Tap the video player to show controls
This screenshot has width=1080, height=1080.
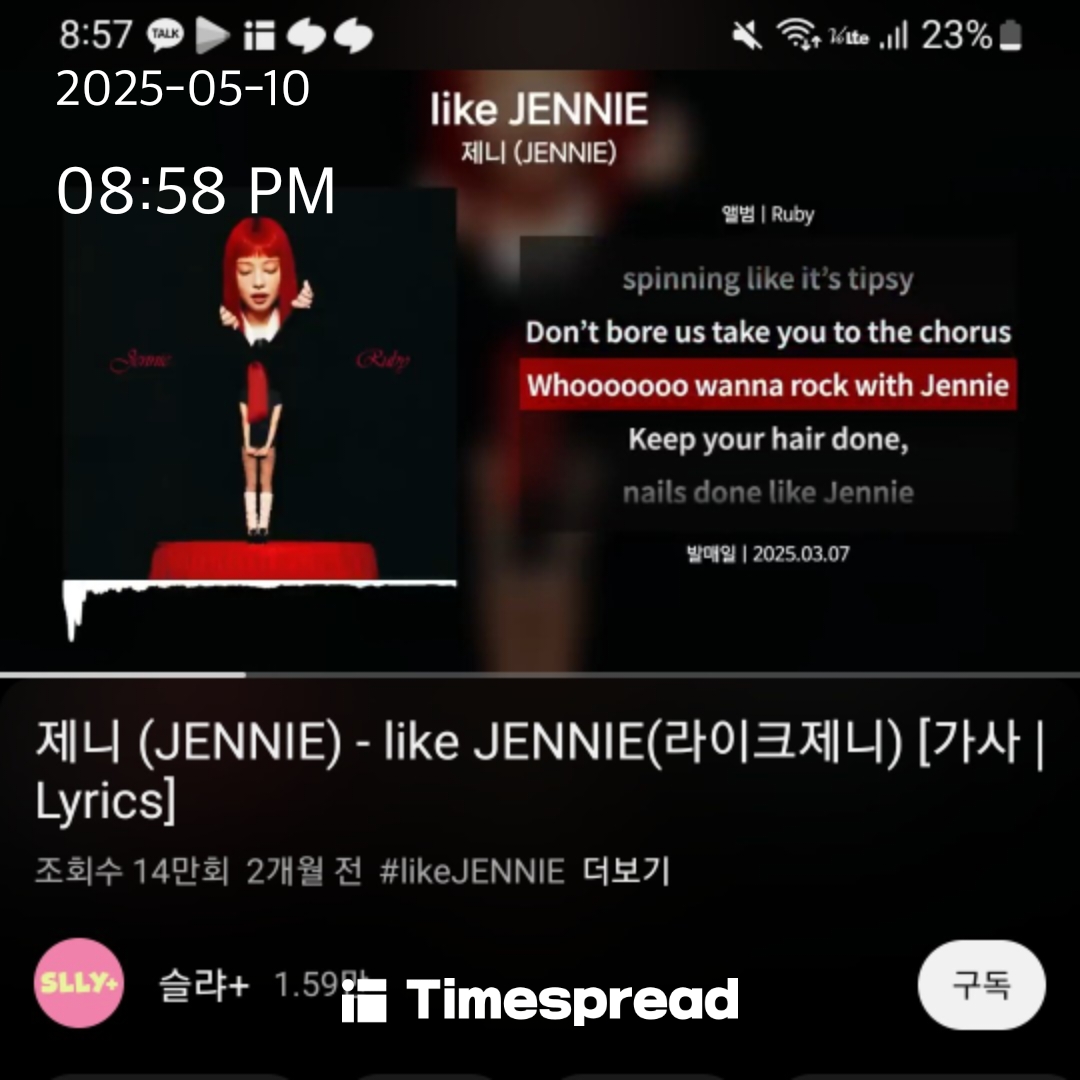pyautogui.click(x=540, y=380)
